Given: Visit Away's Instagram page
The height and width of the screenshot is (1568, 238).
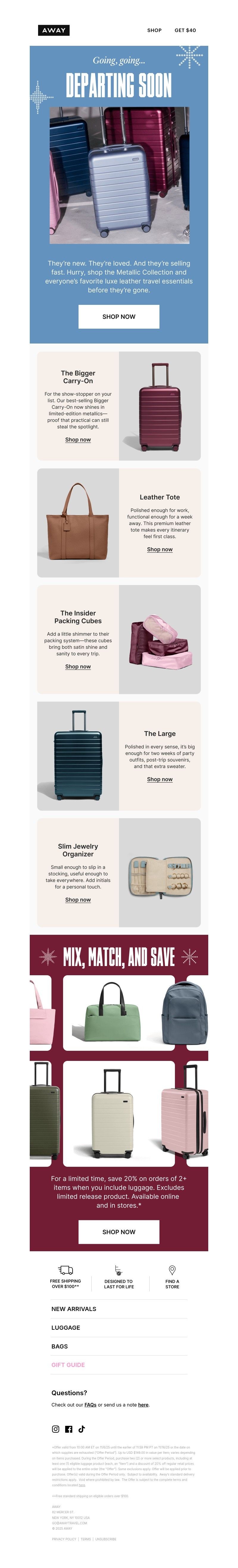Looking at the screenshot, I should [55, 1429].
